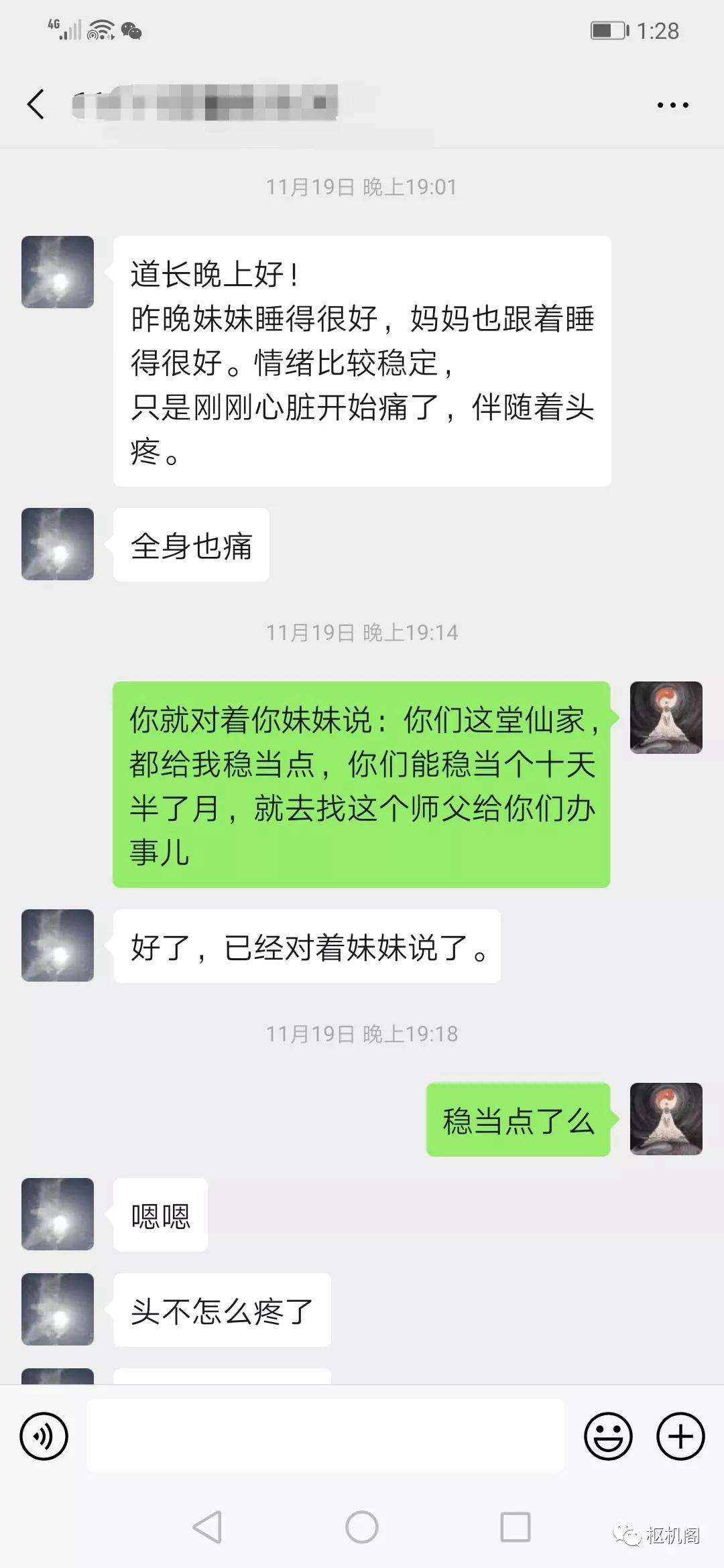The width and height of the screenshot is (724, 1568).
Task: Focus the message text field
Action: [326, 1435]
